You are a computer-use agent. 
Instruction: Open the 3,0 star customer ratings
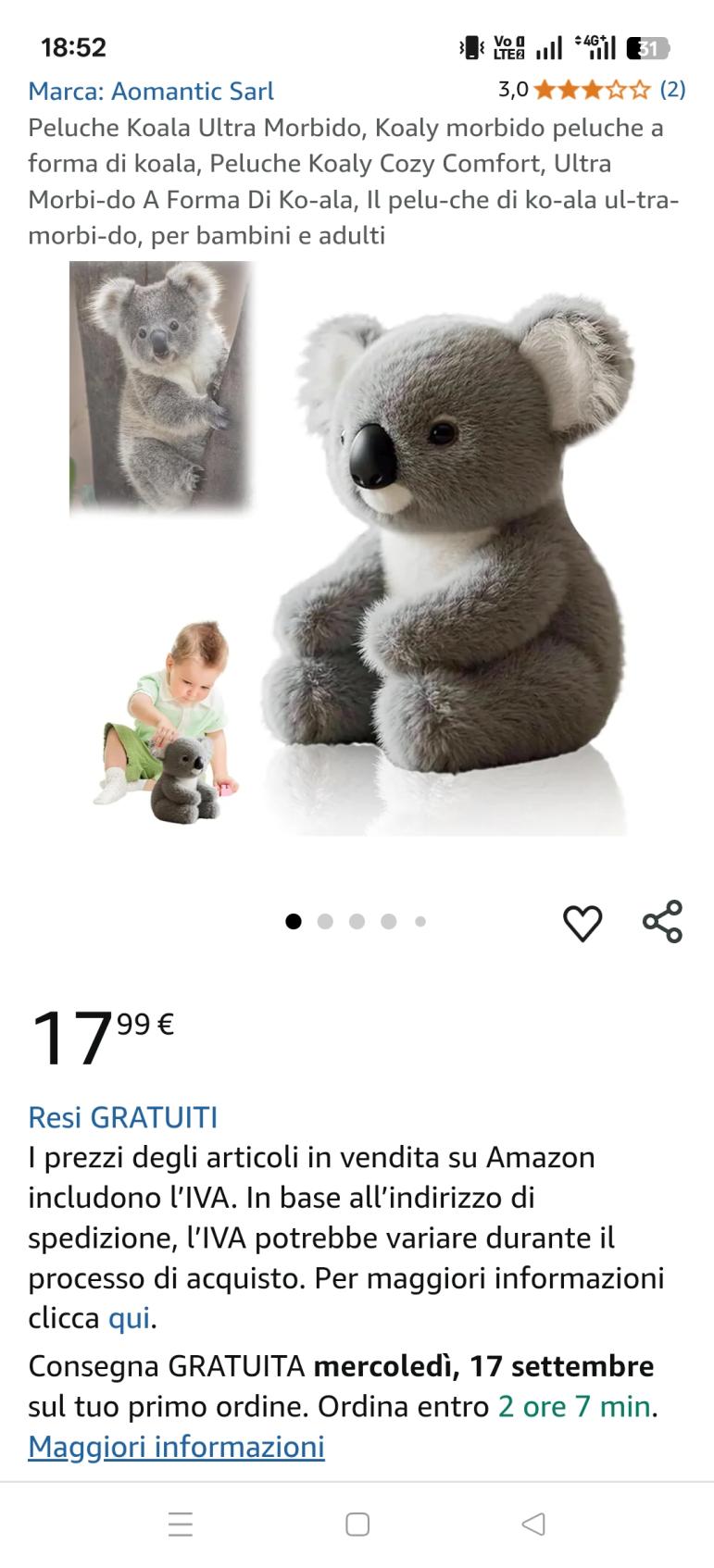coord(593,90)
